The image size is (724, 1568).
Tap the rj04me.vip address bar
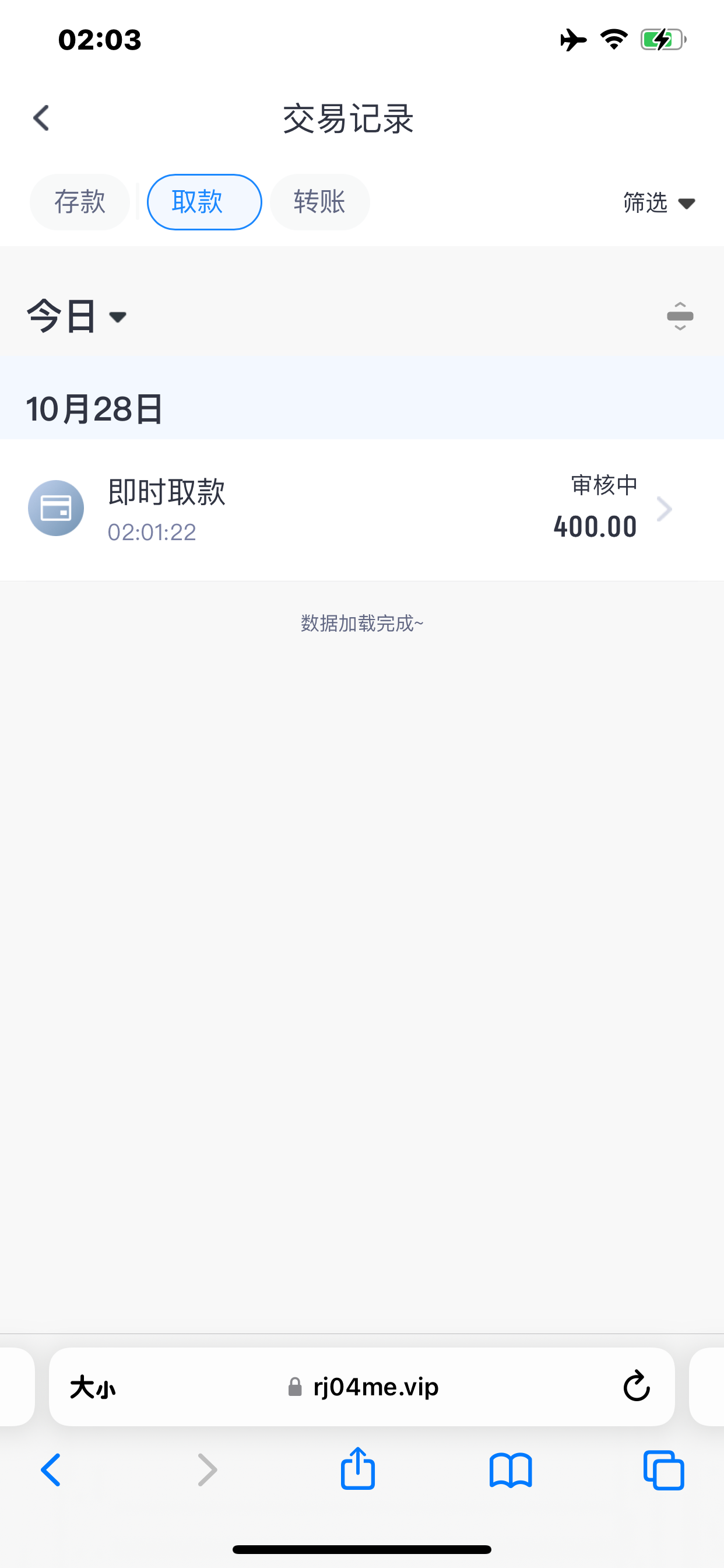point(376,1387)
